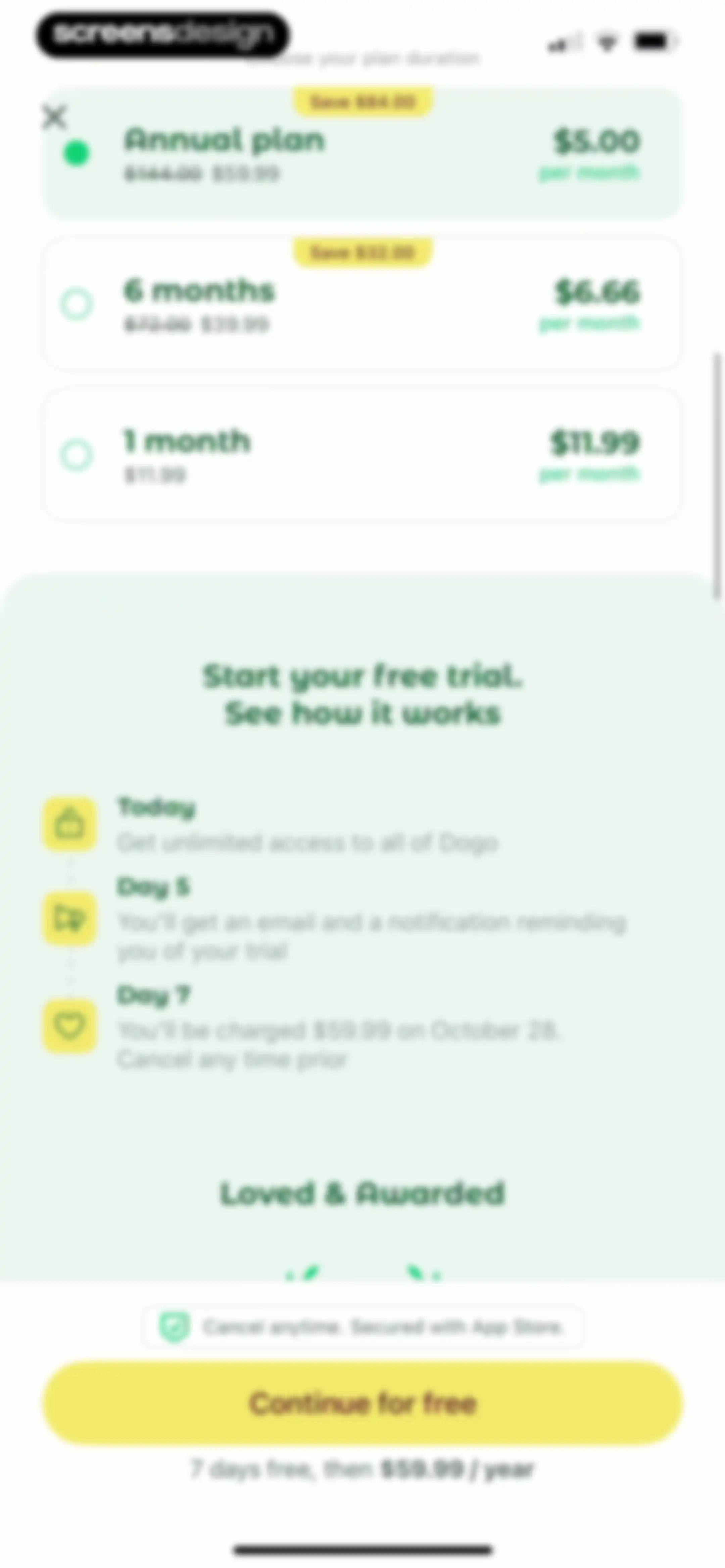Choose the 6 months plan
Screen dimensions: 725x1568
point(362,304)
